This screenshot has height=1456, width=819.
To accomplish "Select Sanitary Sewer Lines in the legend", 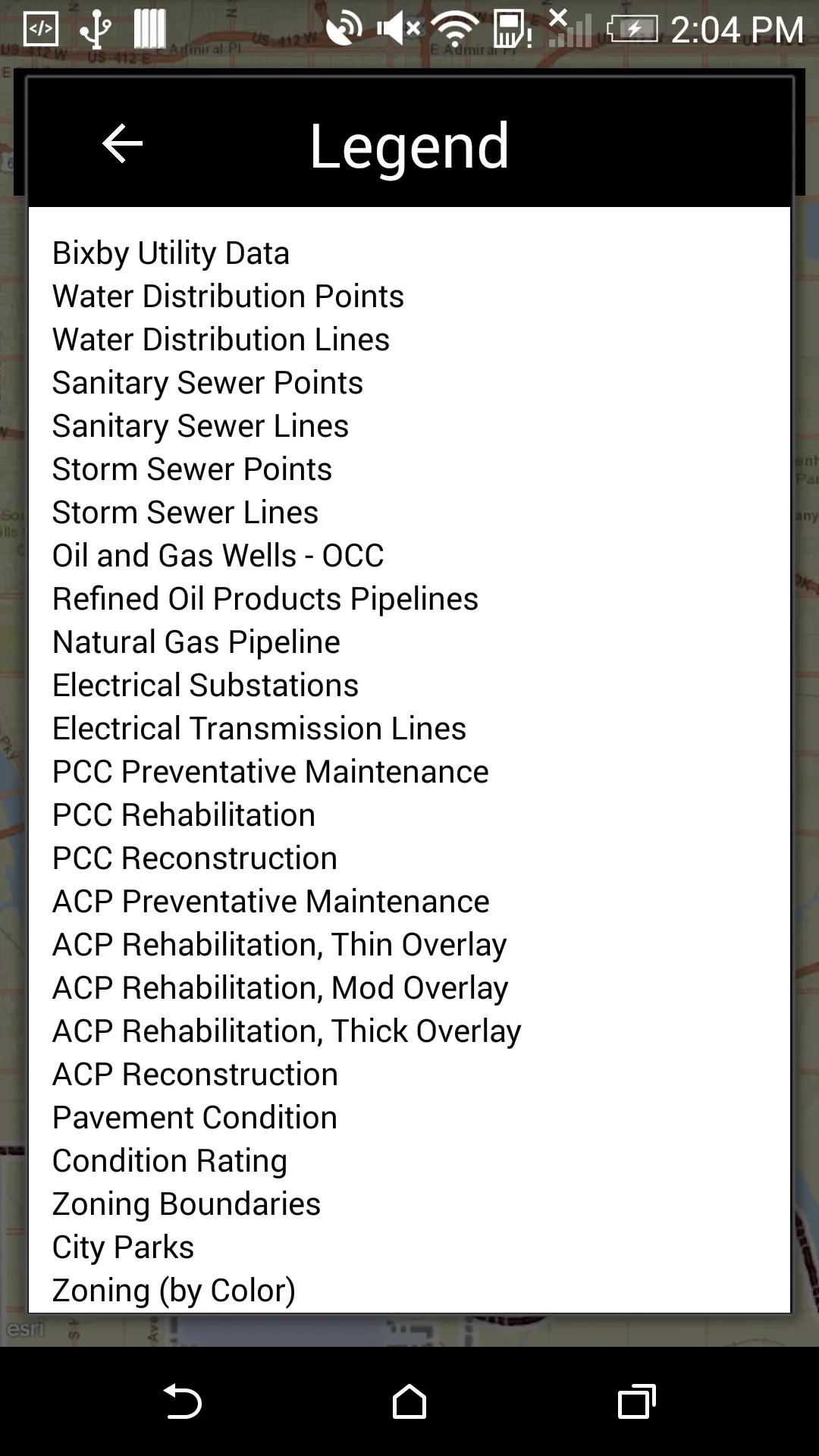I will [x=200, y=426].
